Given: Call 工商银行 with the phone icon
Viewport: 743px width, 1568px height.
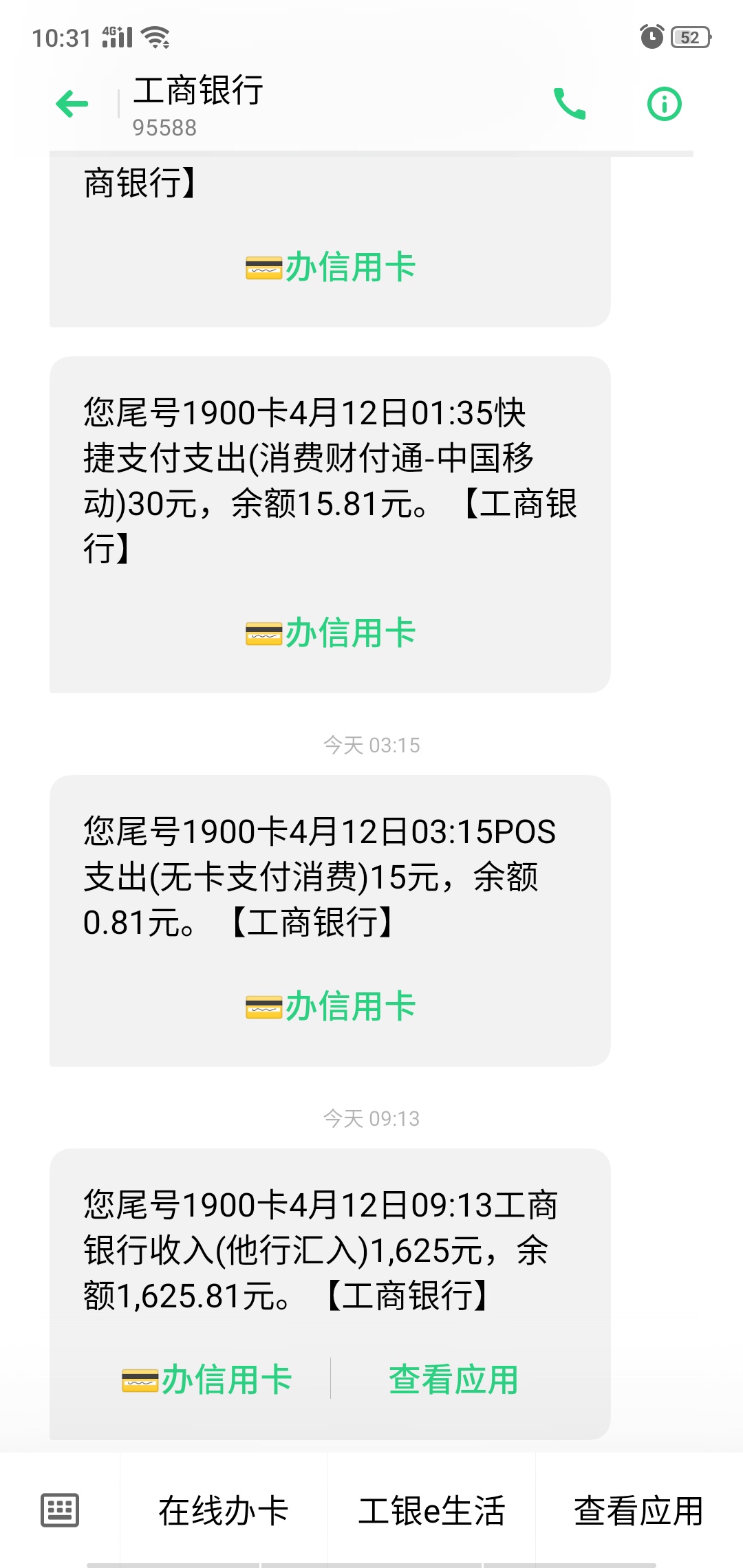Looking at the screenshot, I should click(570, 104).
